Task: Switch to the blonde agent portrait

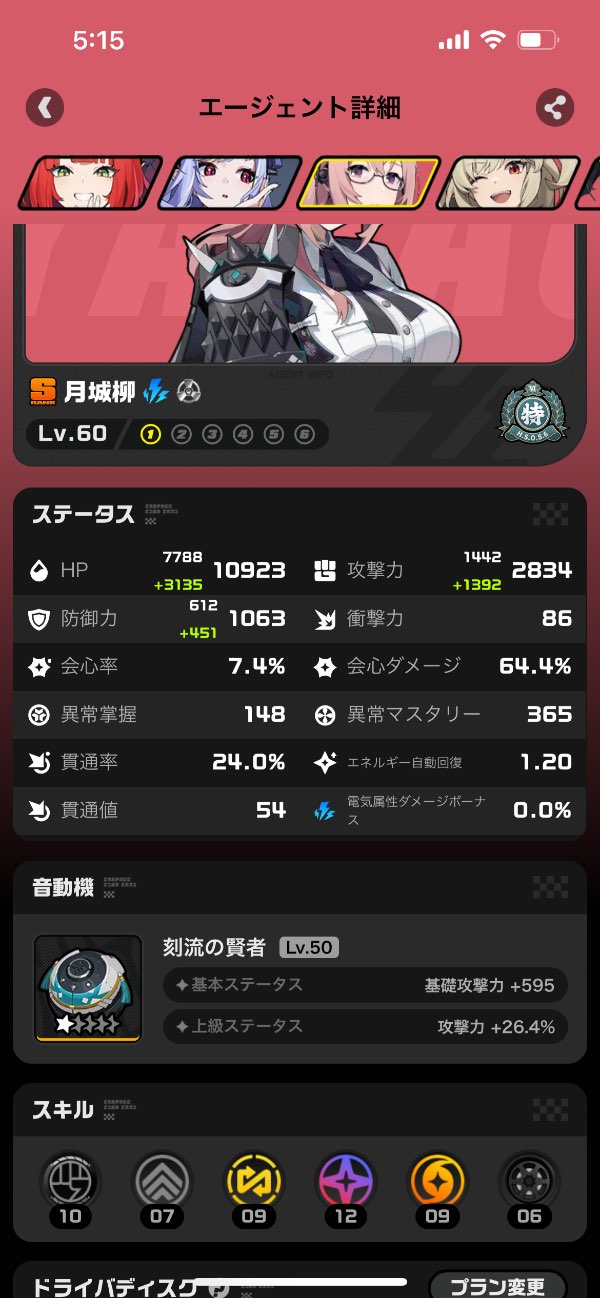Action: tap(510, 183)
